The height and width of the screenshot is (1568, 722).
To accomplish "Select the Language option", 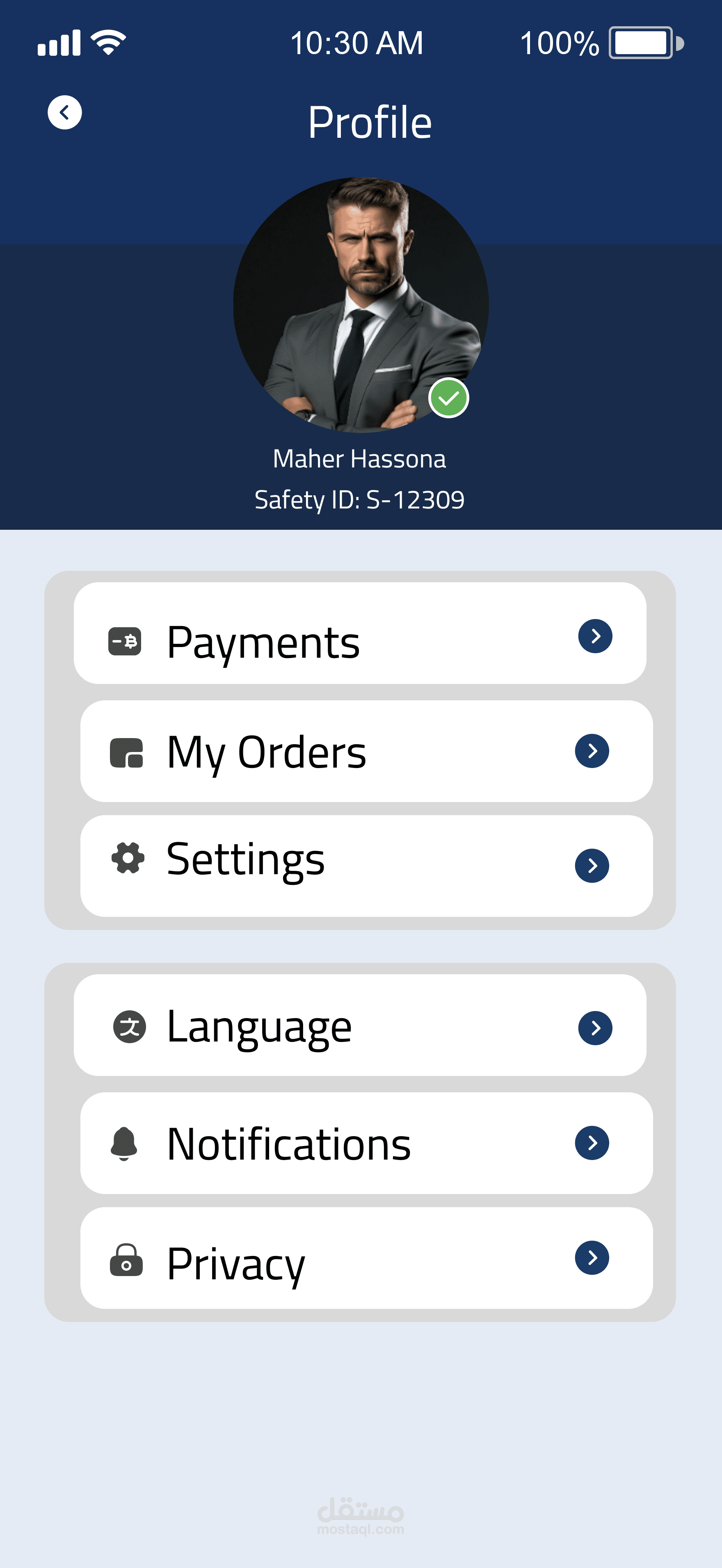I will [359, 1026].
